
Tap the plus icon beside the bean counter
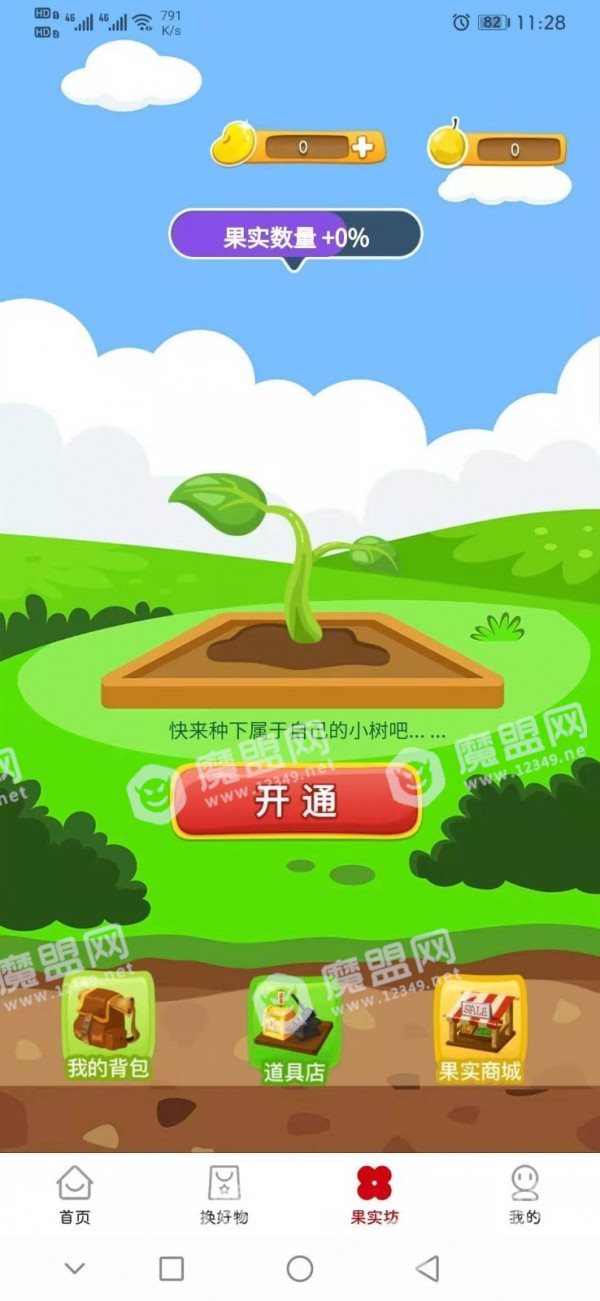(x=362, y=148)
